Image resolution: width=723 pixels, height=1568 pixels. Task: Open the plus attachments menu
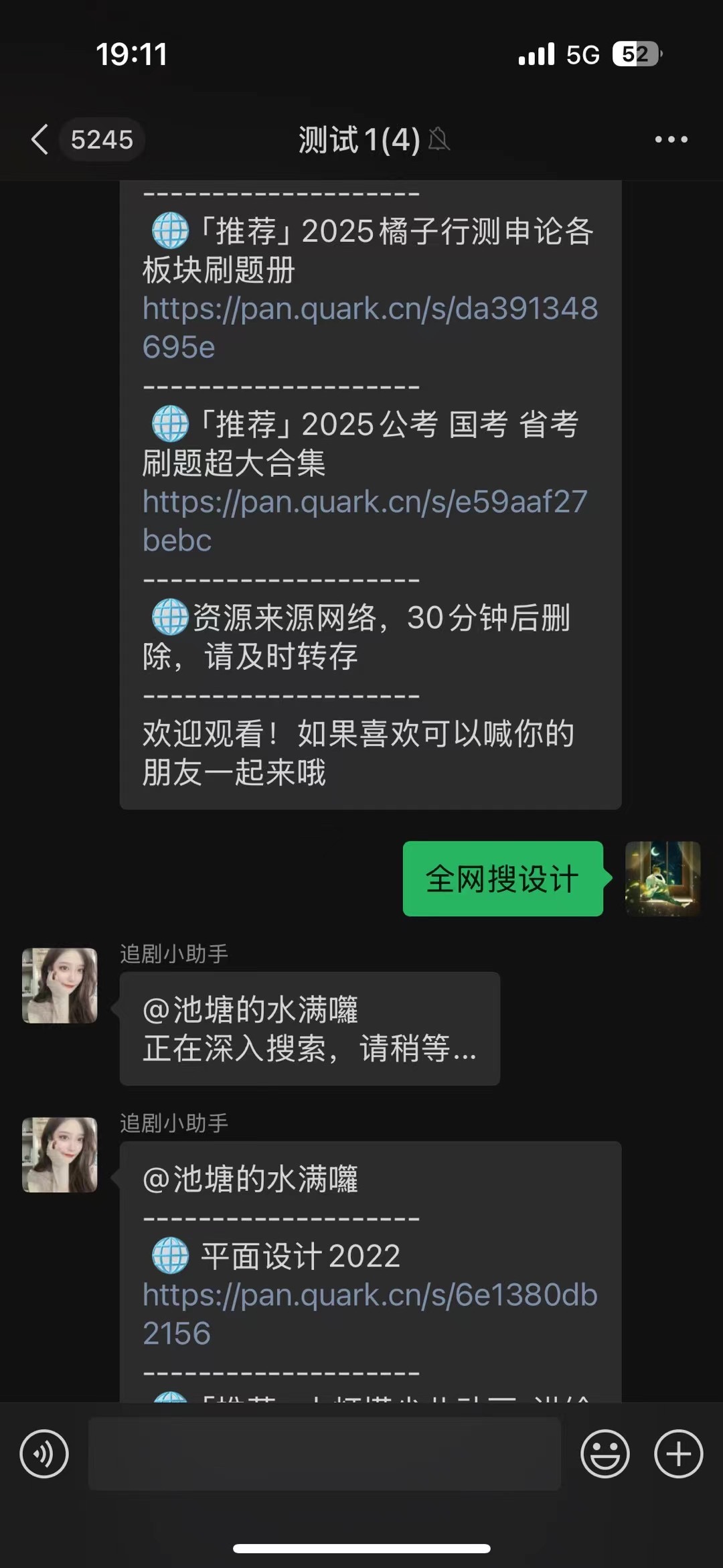(678, 1454)
